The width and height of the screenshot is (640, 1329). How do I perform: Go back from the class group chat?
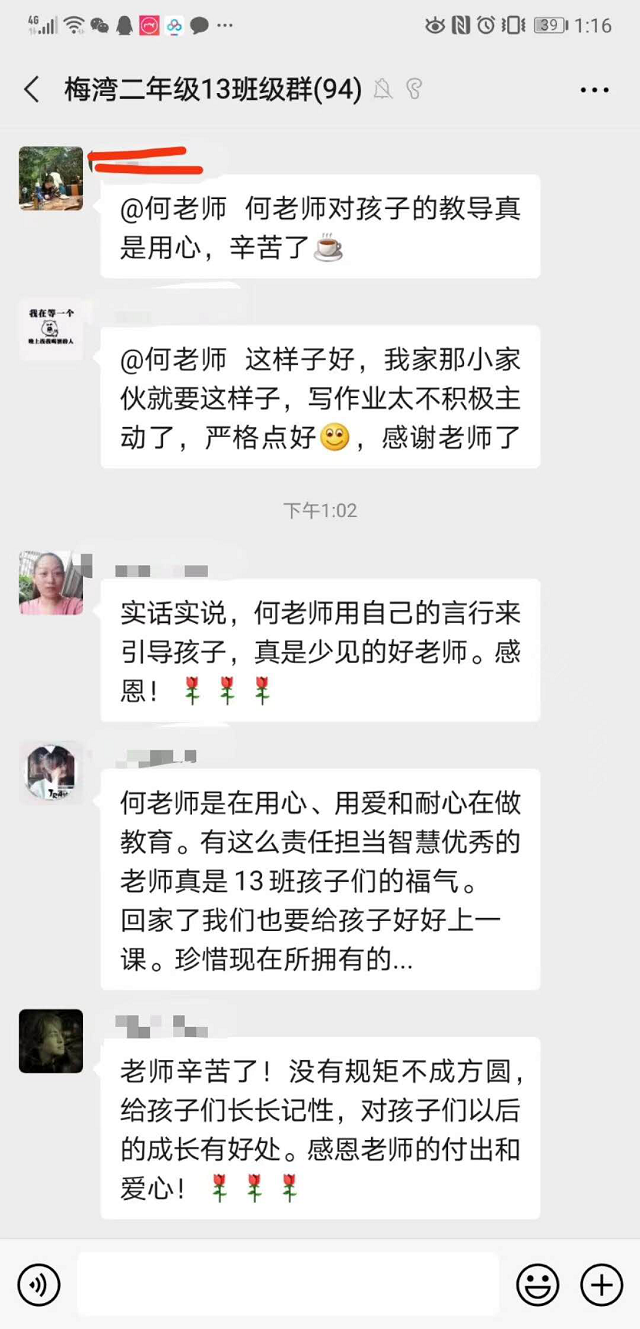pyautogui.click(x=32, y=90)
